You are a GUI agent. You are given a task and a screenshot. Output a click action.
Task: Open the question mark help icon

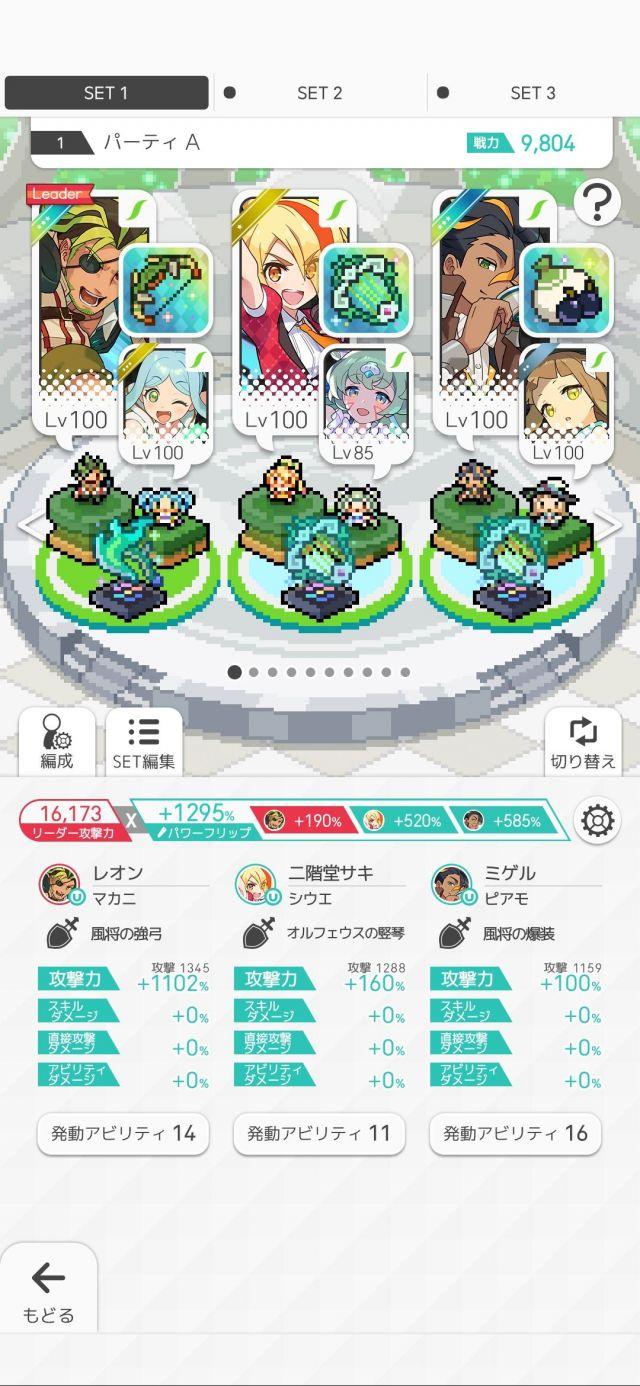pos(595,204)
